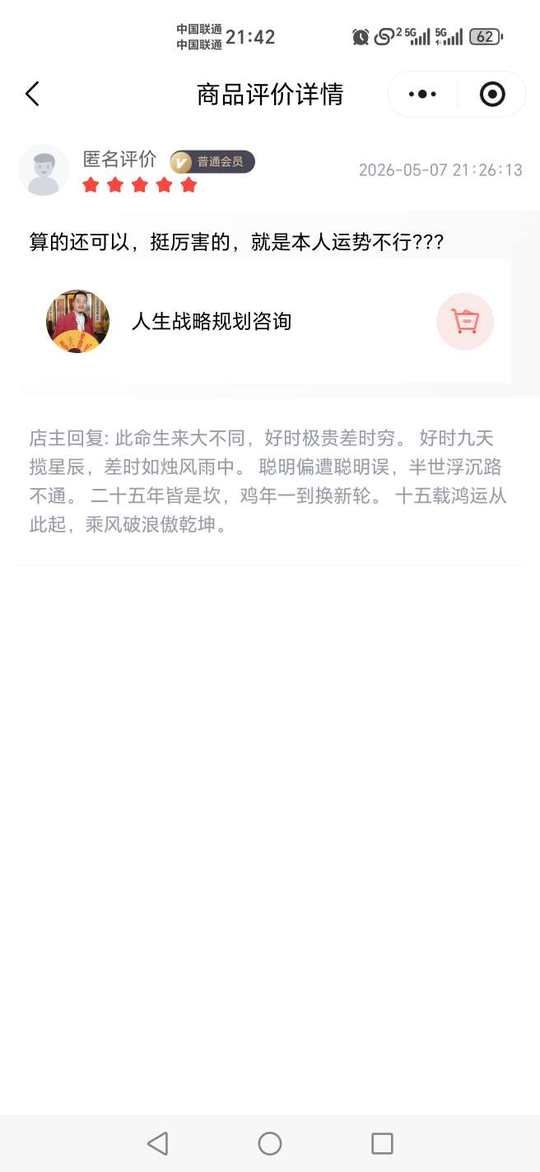
Task: Tap the system home button
Action: [x=270, y=1144]
